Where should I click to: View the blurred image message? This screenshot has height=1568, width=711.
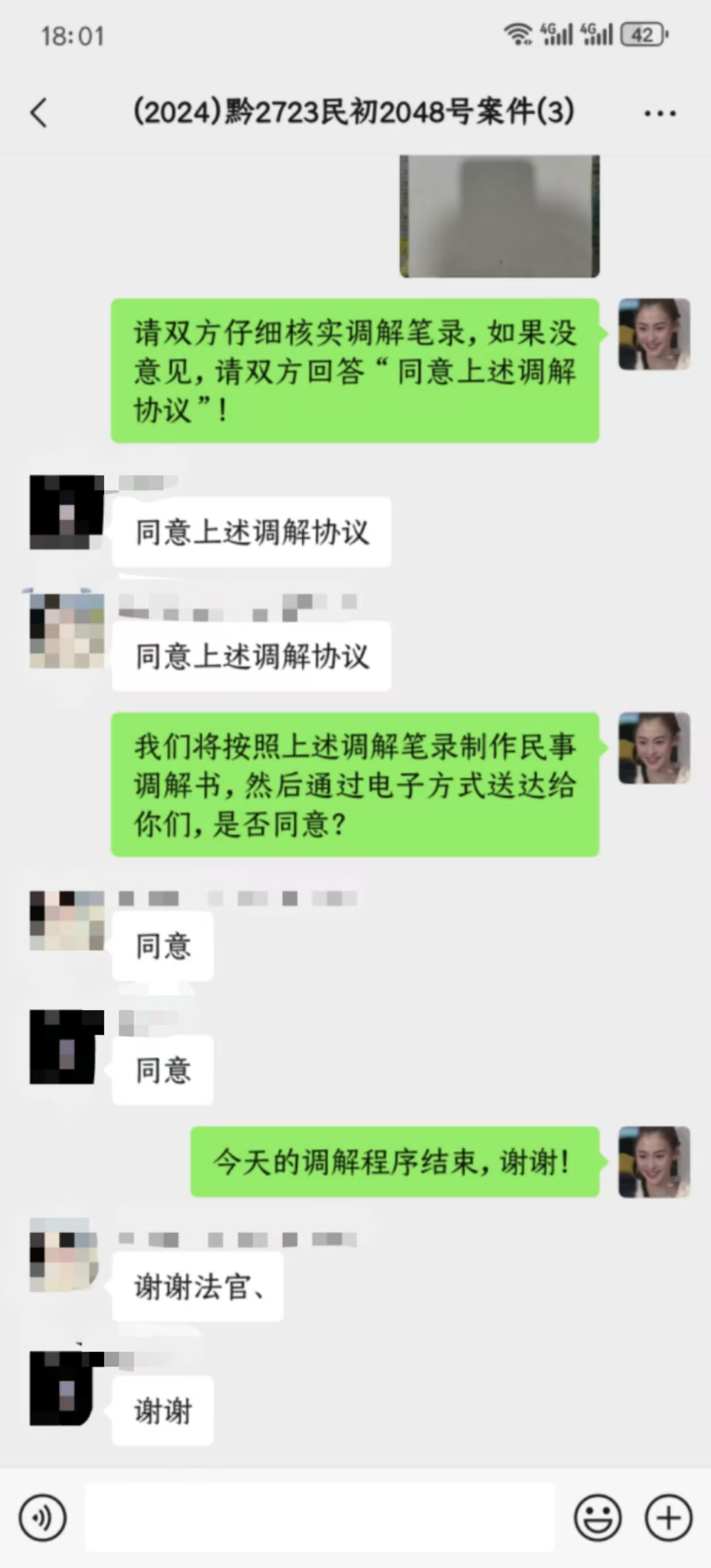click(499, 216)
